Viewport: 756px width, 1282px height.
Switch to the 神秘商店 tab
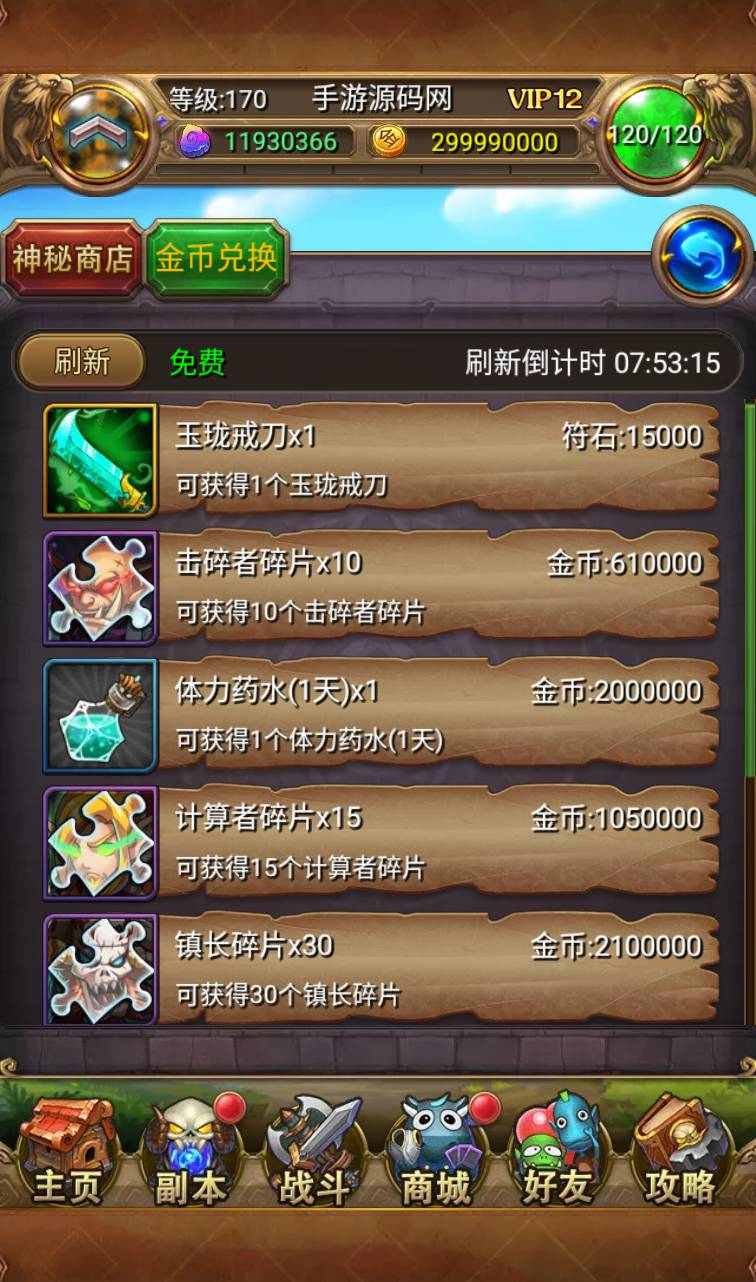point(72,259)
